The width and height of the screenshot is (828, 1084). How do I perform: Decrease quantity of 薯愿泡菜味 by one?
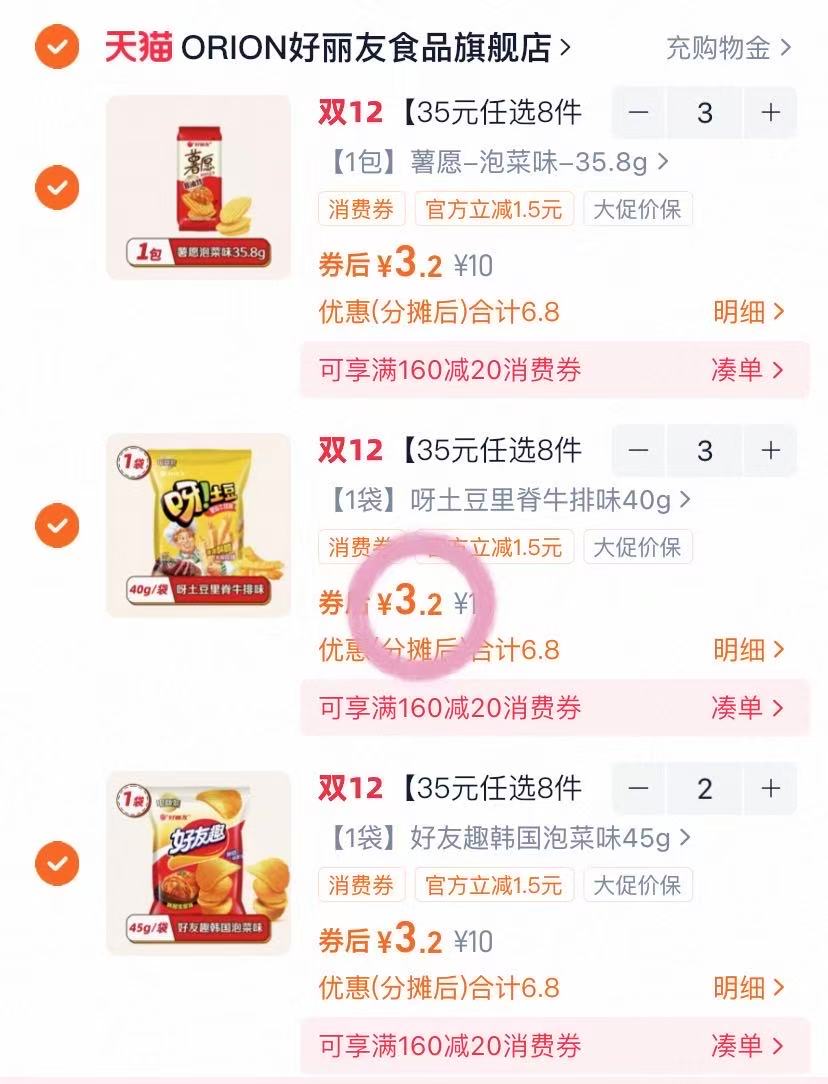639,113
